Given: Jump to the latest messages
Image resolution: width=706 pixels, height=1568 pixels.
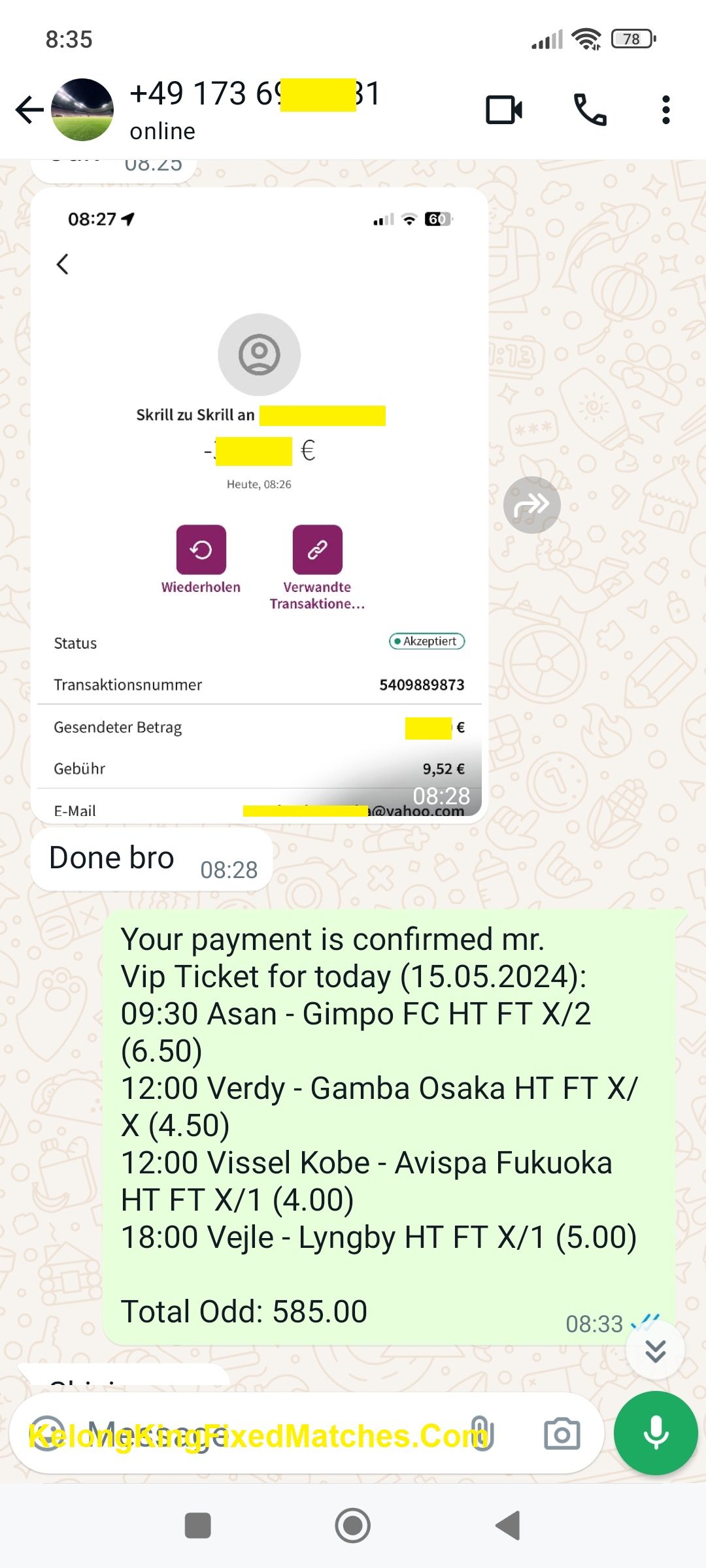Looking at the screenshot, I should point(655,1350).
